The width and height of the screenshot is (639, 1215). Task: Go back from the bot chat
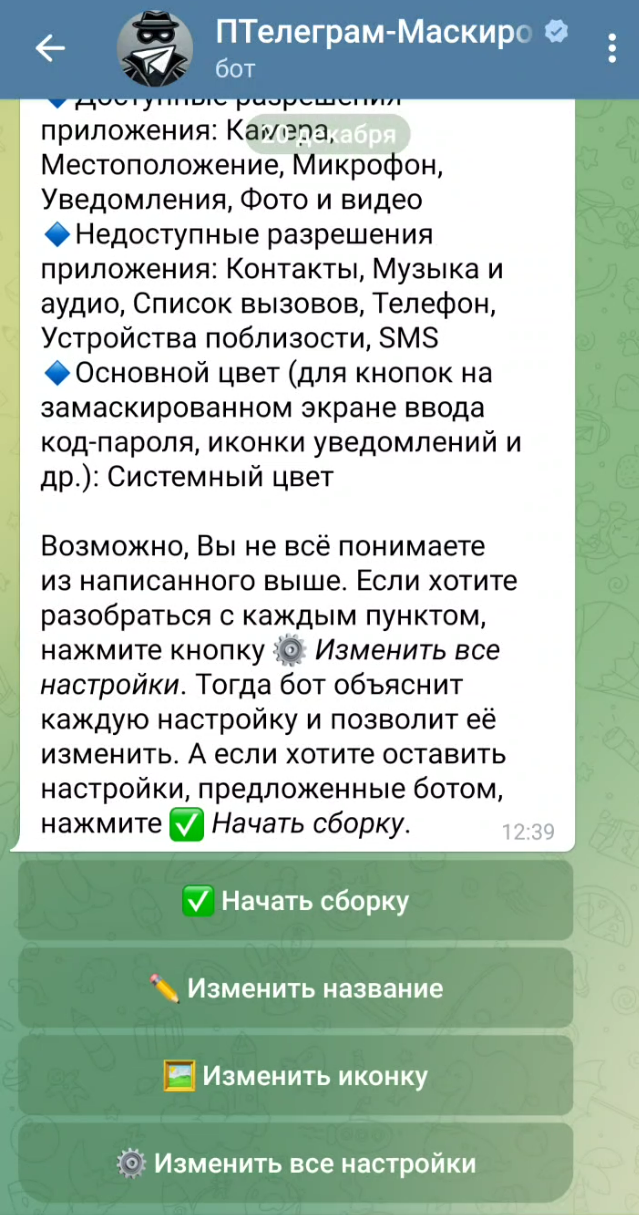click(50, 48)
